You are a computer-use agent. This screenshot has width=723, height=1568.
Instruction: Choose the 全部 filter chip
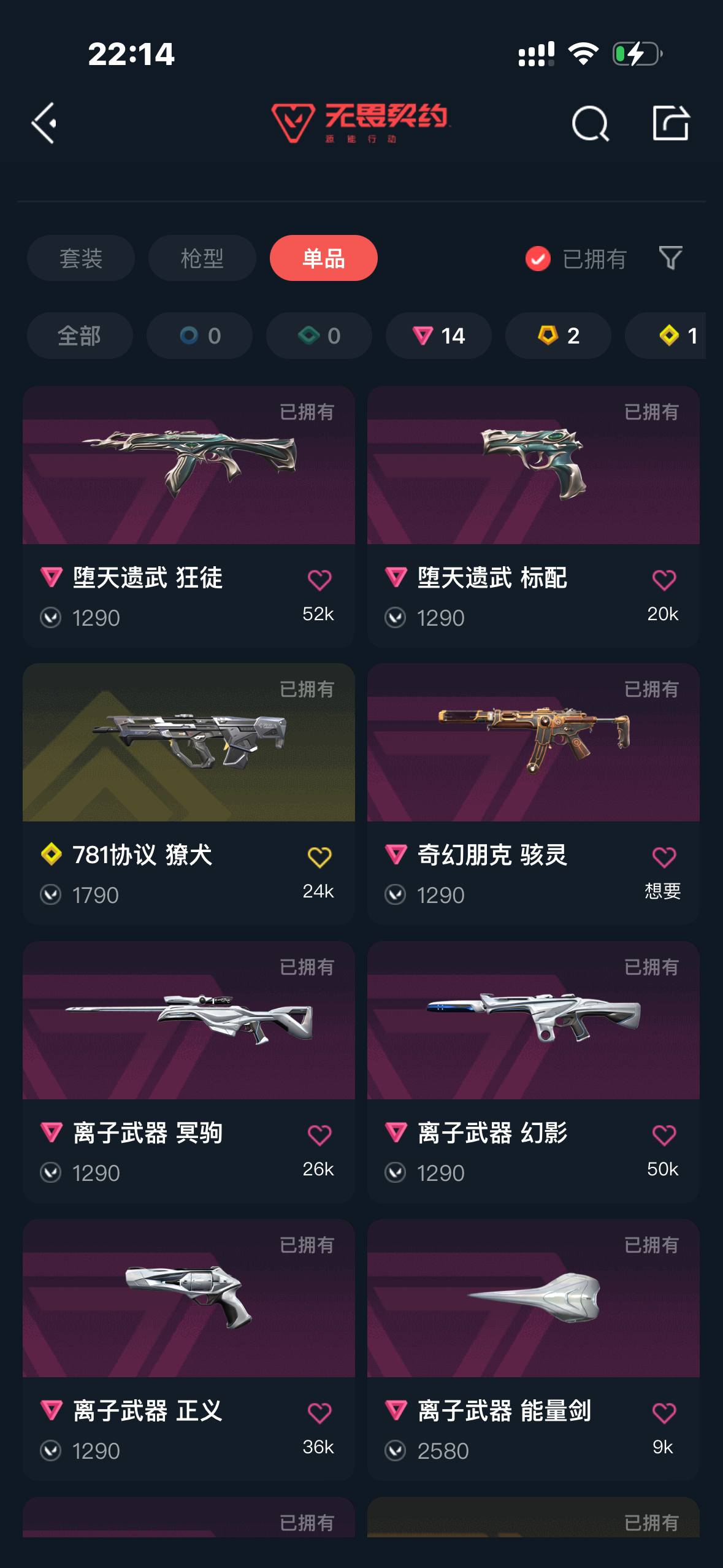[x=79, y=336]
